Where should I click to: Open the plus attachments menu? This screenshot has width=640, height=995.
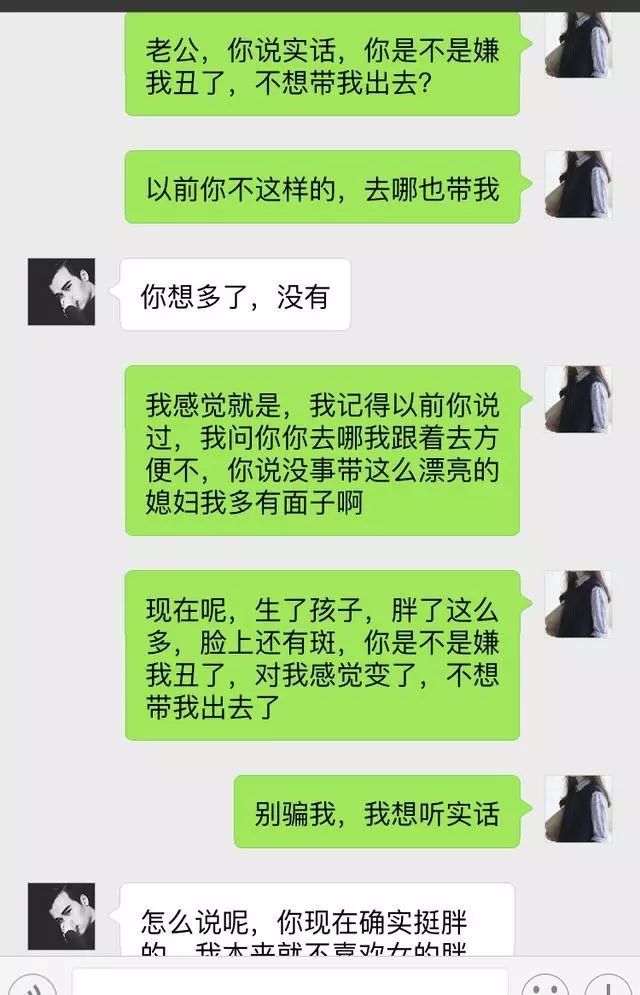(x=607, y=986)
